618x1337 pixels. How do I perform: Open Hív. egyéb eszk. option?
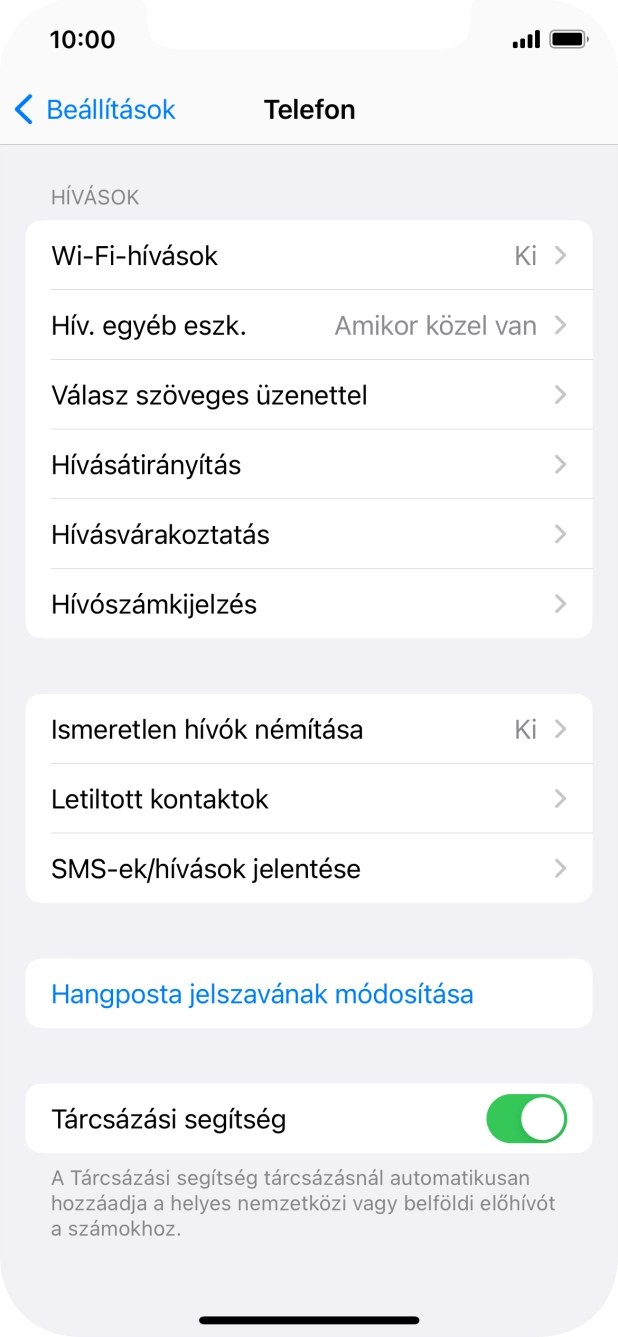tap(308, 326)
